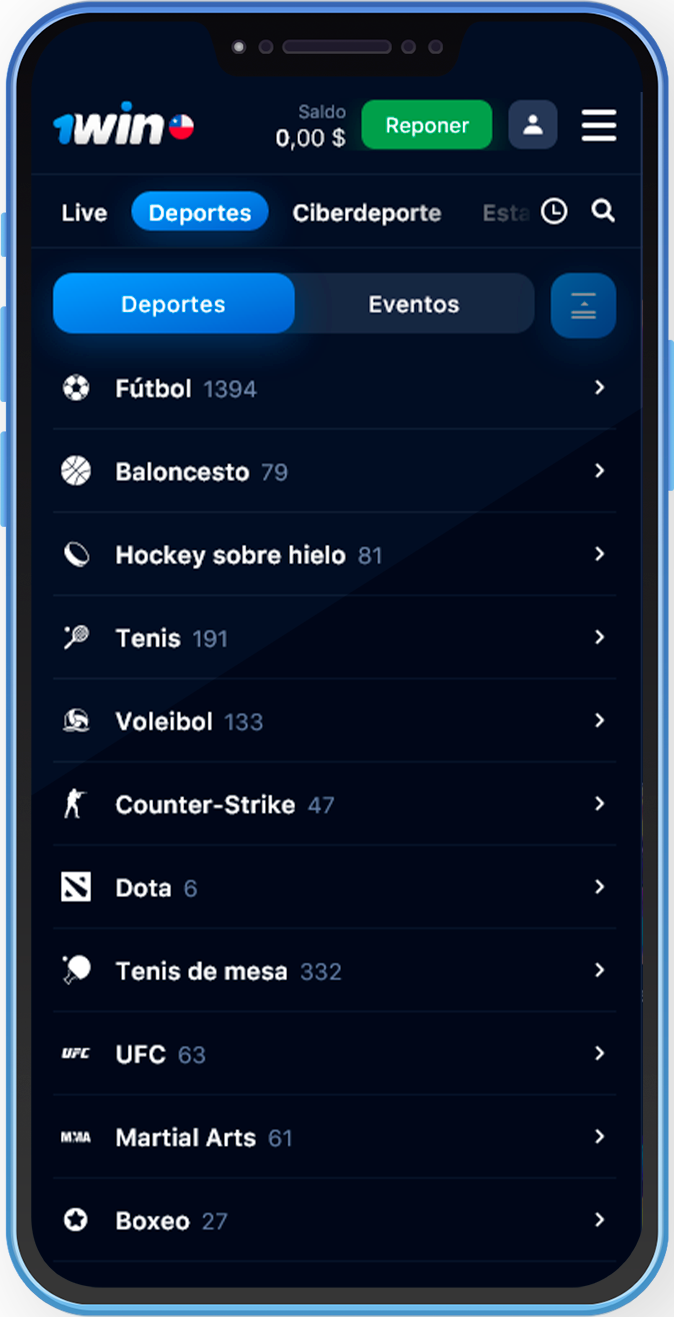Select the Eventos segment

pos(414,304)
